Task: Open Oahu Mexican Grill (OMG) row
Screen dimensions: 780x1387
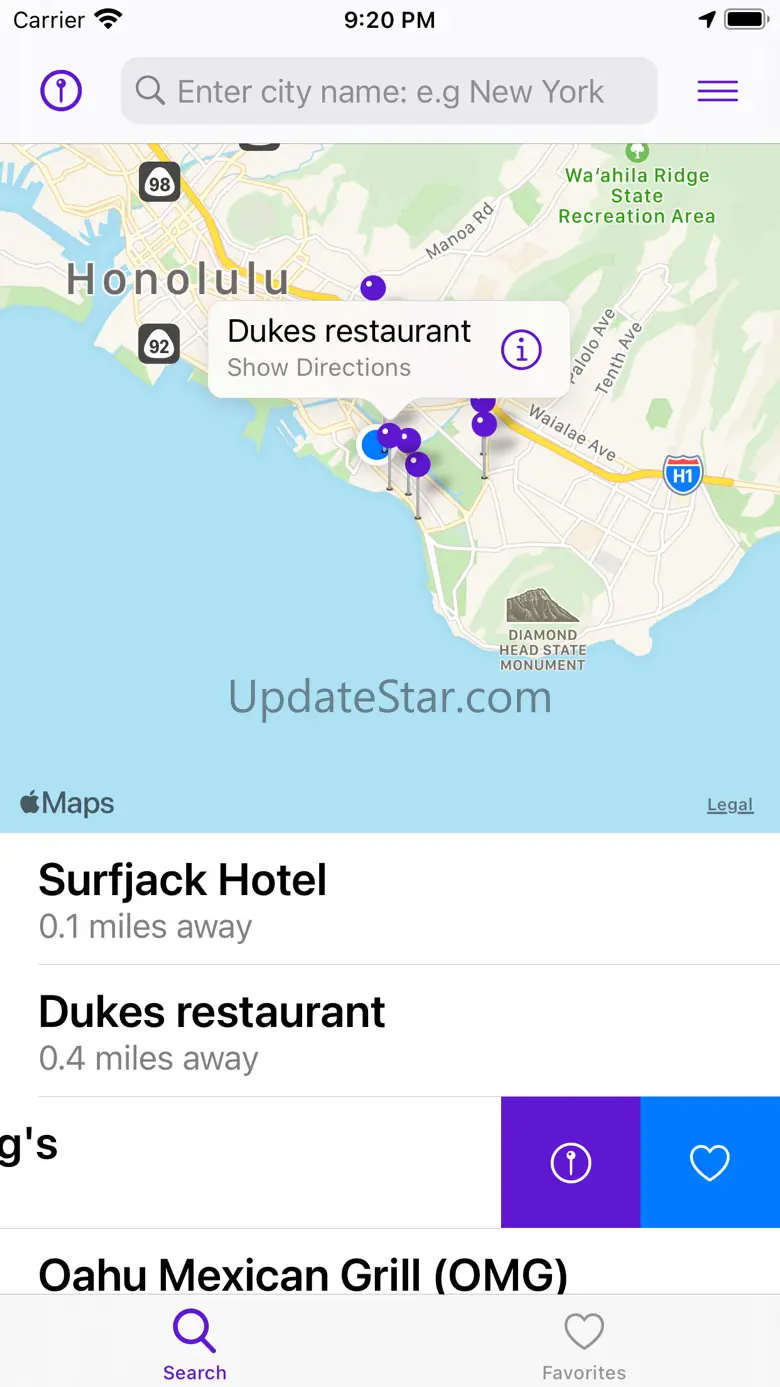Action: click(390, 1272)
